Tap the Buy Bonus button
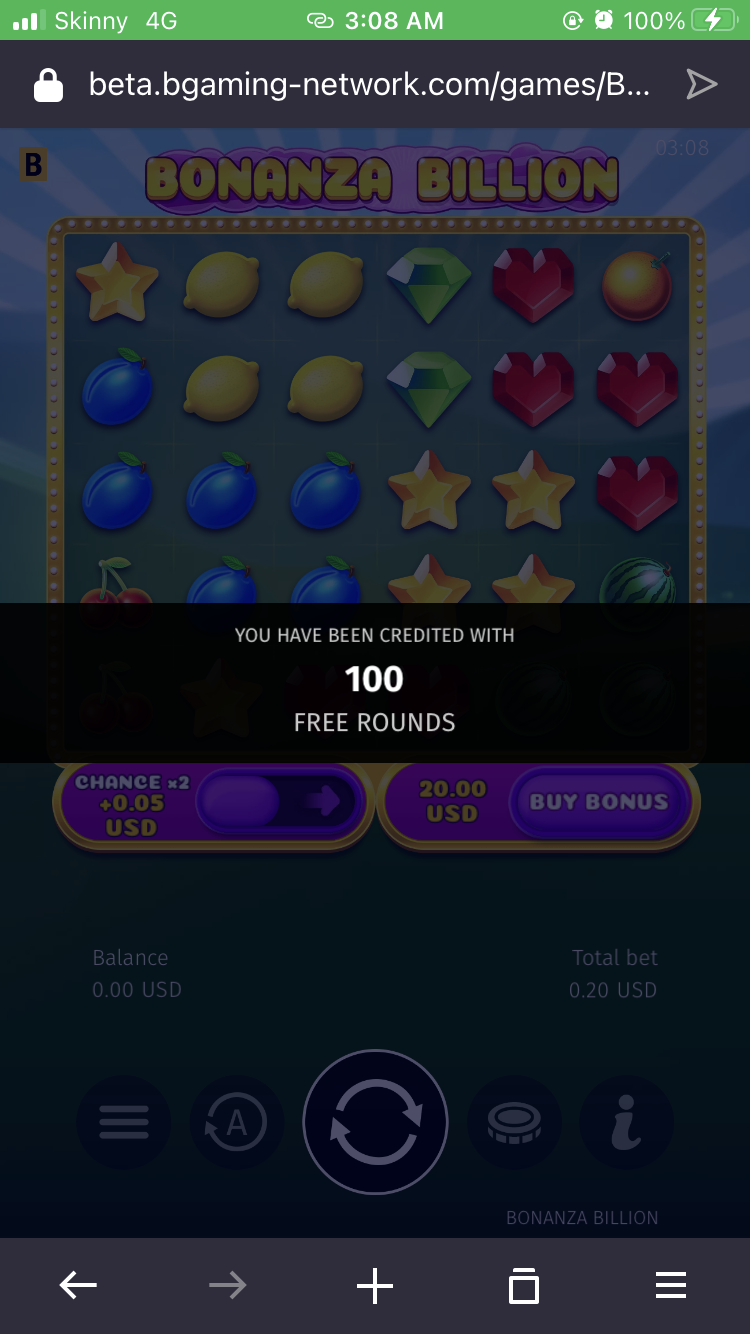 coord(598,802)
